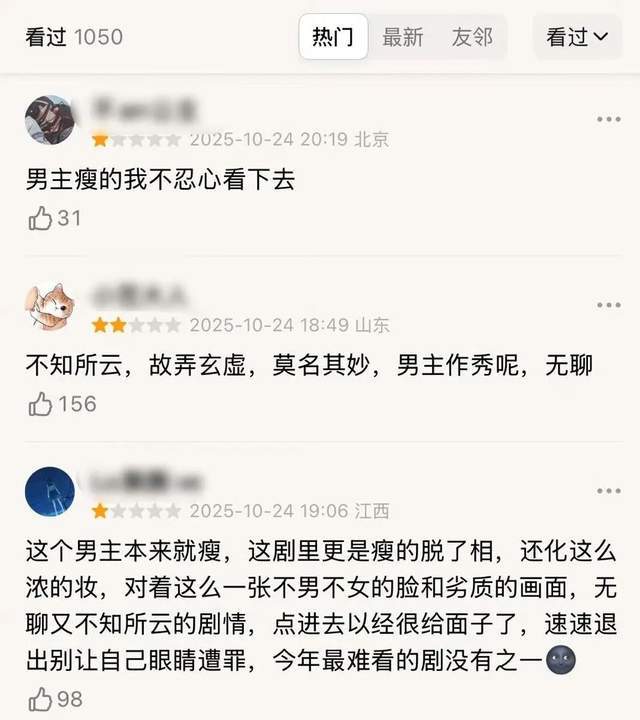This screenshot has height=720, width=640.
Task: Like the comment with 98 likes
Action: [x=41, y=698]
